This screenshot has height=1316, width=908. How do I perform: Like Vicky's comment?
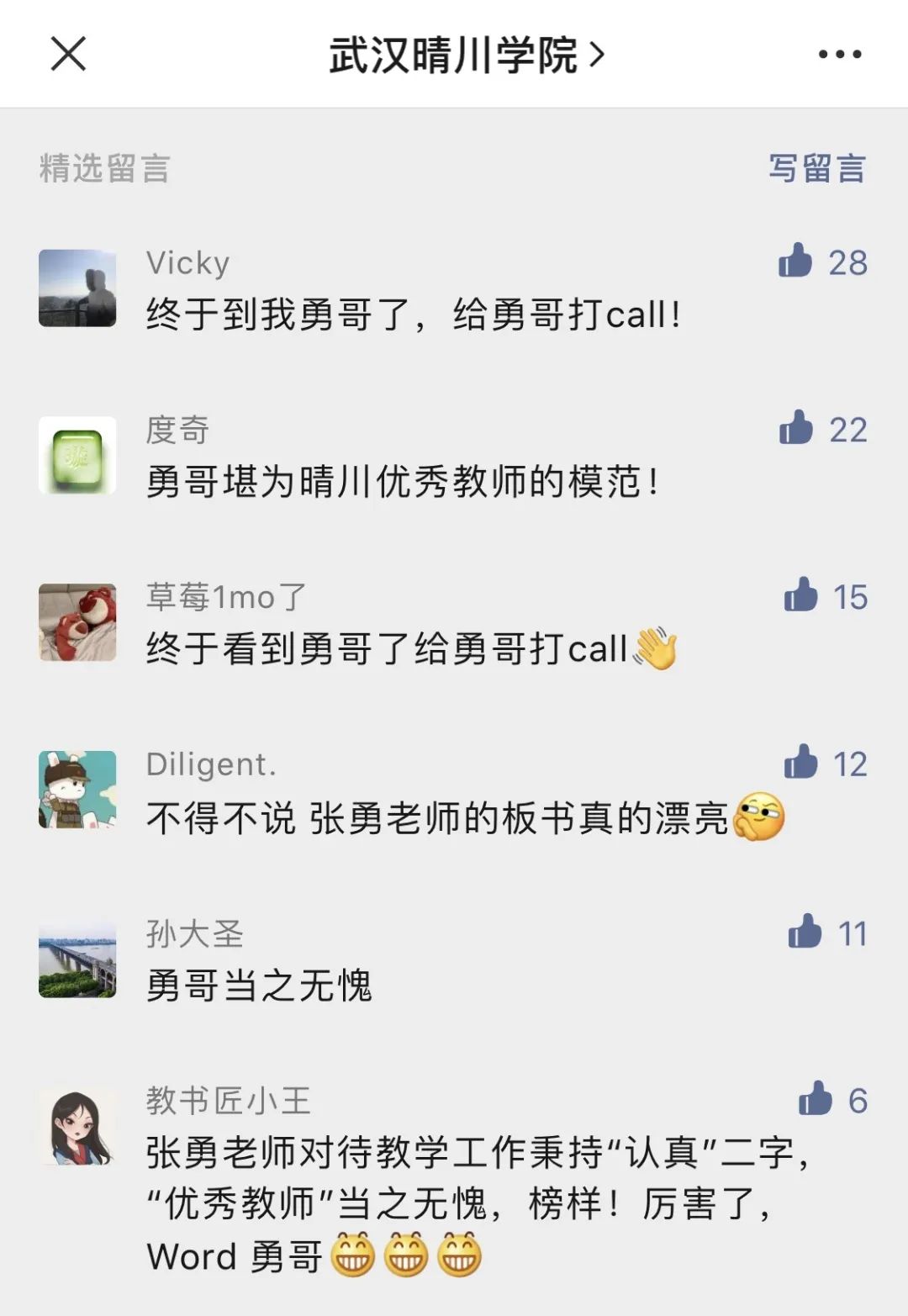(x=795, y=261)
